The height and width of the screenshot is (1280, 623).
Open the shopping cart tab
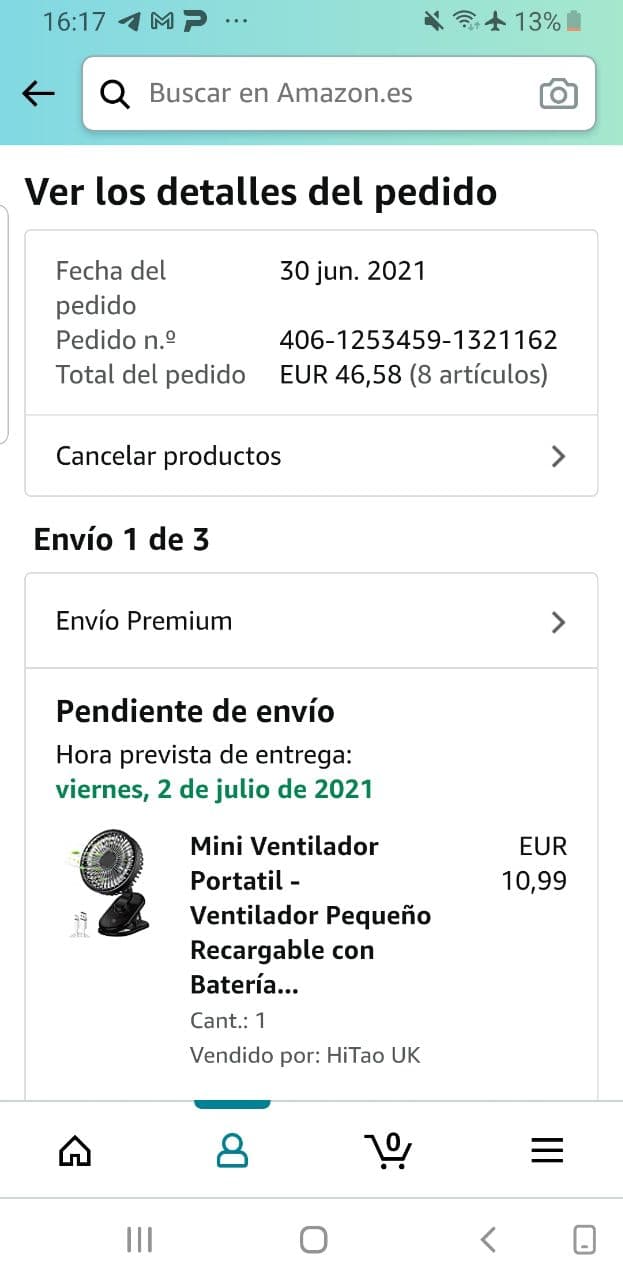388,1151
